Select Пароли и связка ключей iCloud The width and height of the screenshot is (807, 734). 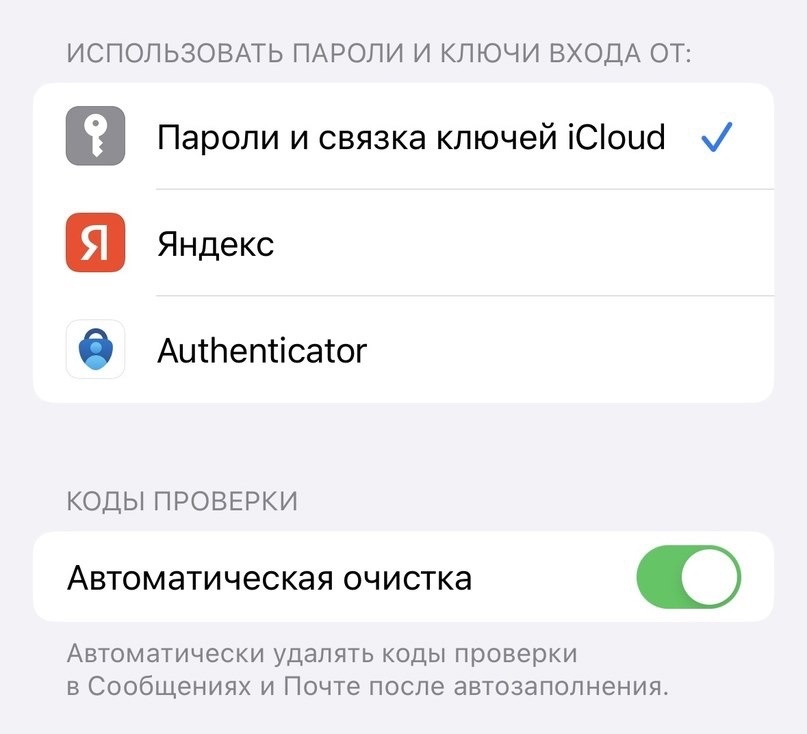click(x=410, y=136)
